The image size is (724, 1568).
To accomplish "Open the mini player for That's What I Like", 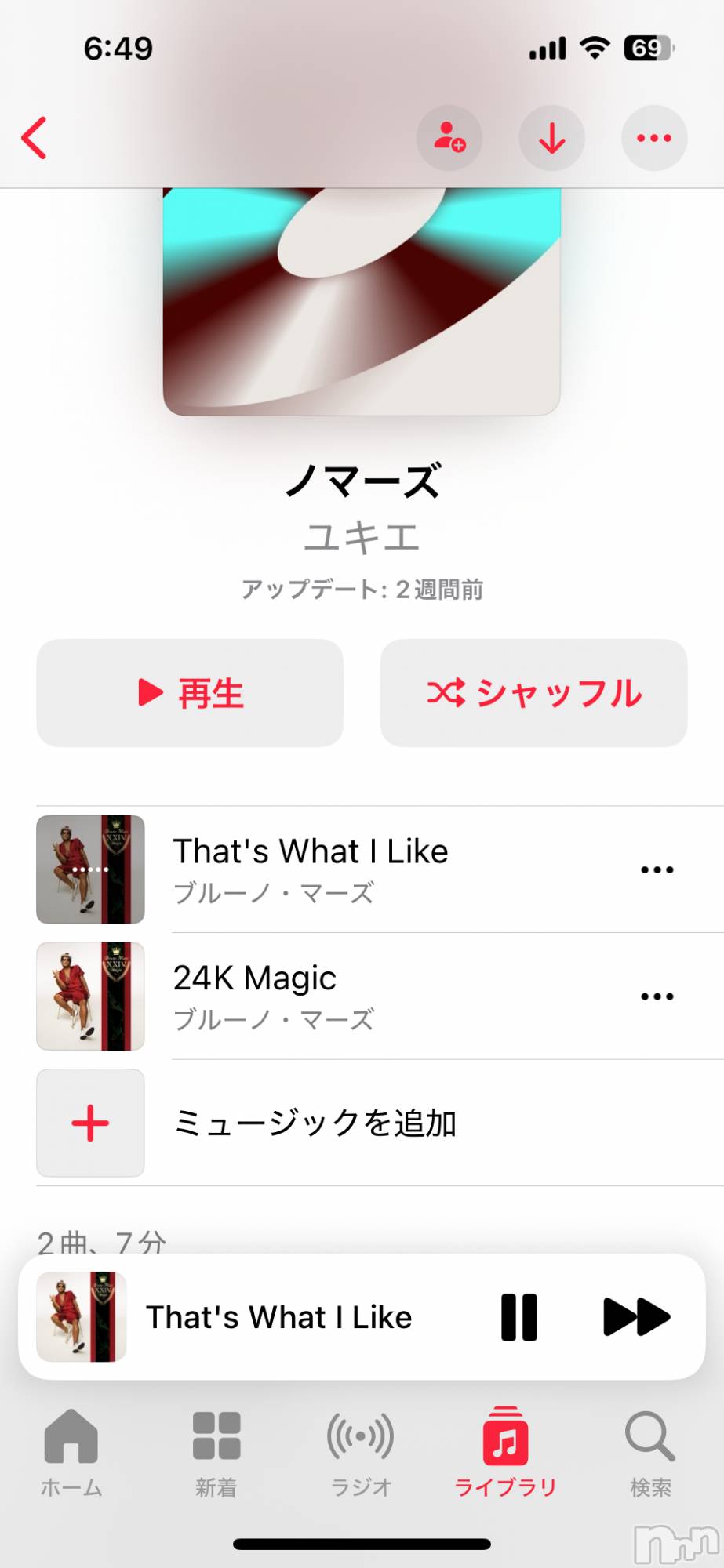I will click(278, 1317).
